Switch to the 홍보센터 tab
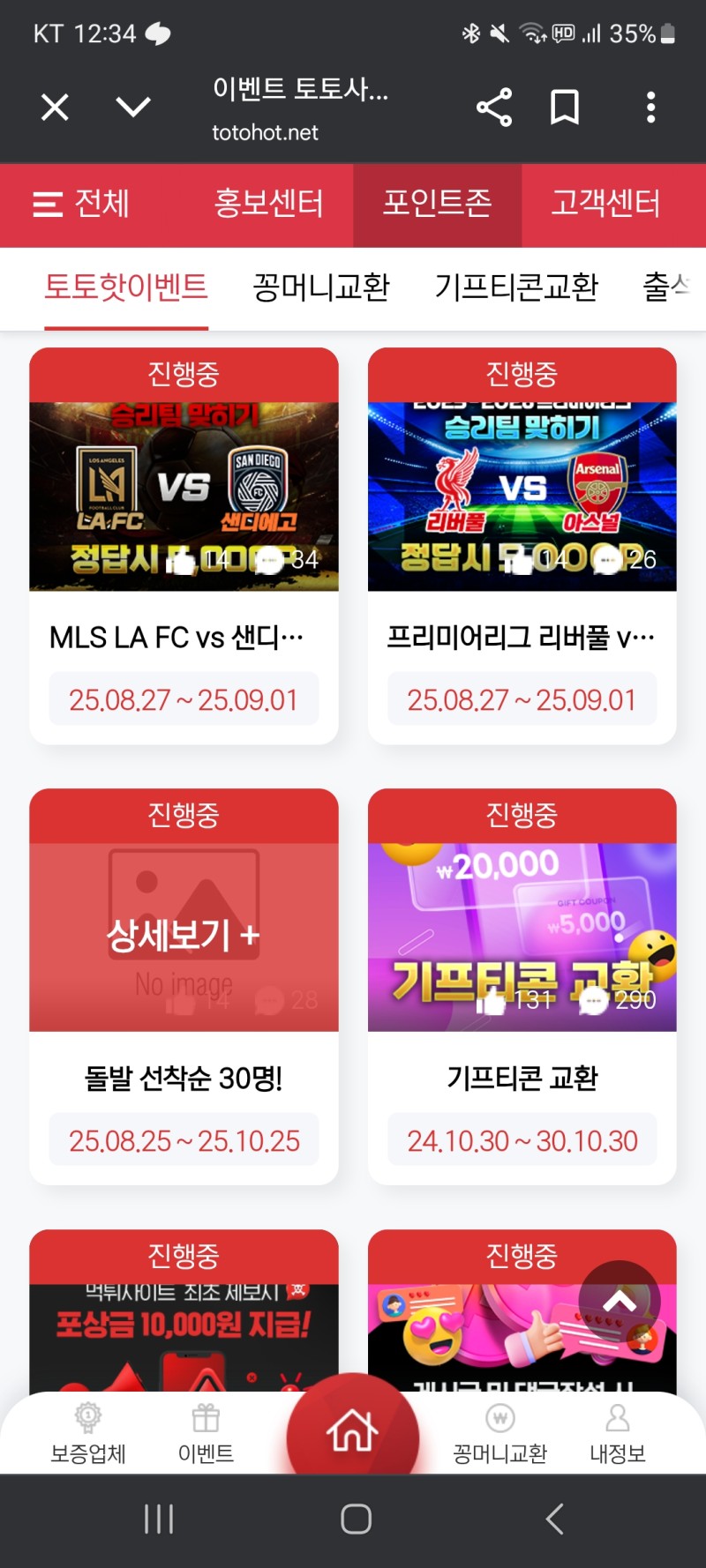Image resolution: width=706 pixels, height=1568 pixels. [x=268, y=204]
